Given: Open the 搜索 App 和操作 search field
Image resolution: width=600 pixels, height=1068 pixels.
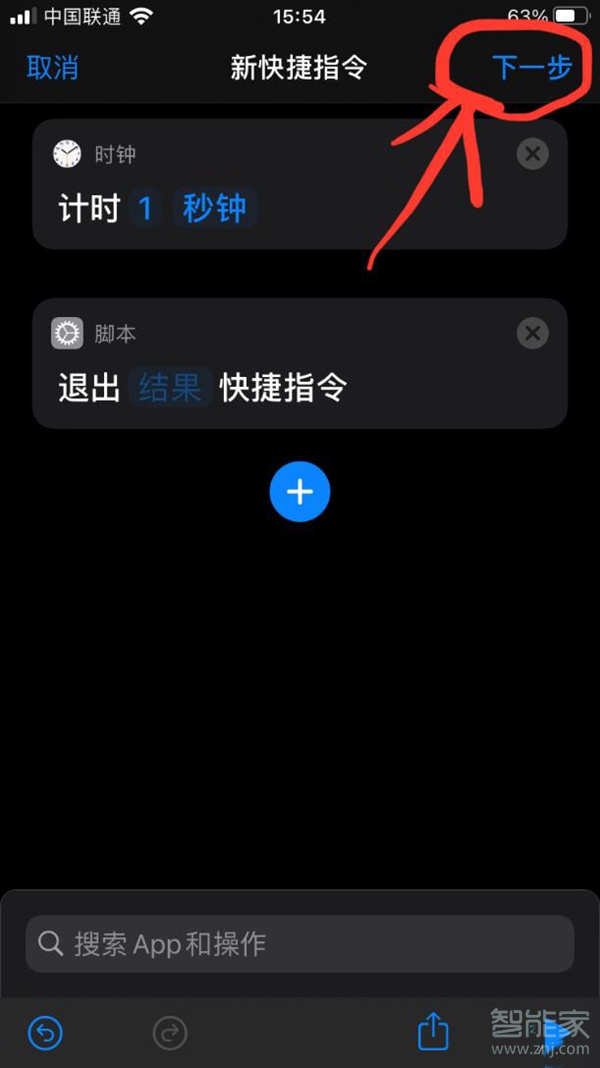Looking at the screenshot, I should click(300, 943).
